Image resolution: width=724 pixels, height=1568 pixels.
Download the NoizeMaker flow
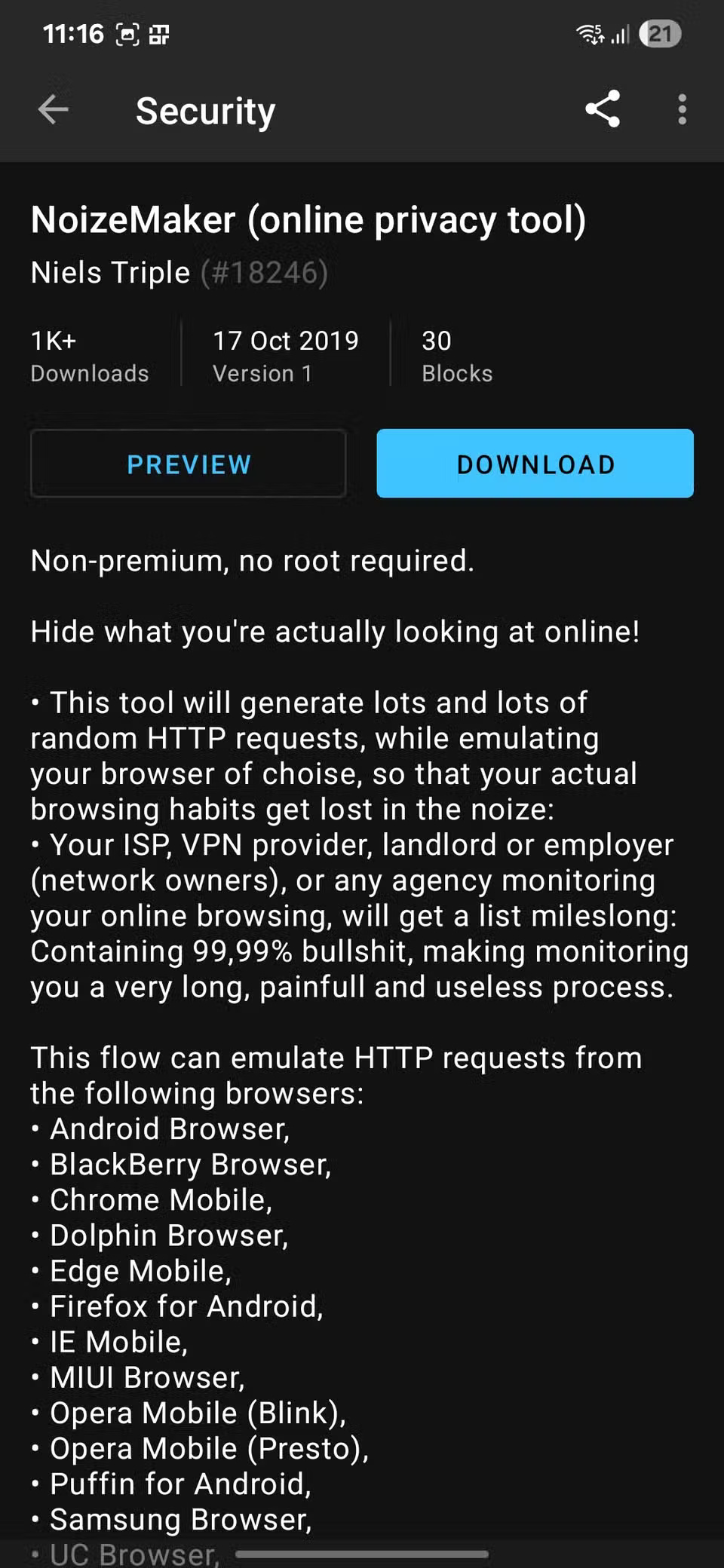(535, 464)
